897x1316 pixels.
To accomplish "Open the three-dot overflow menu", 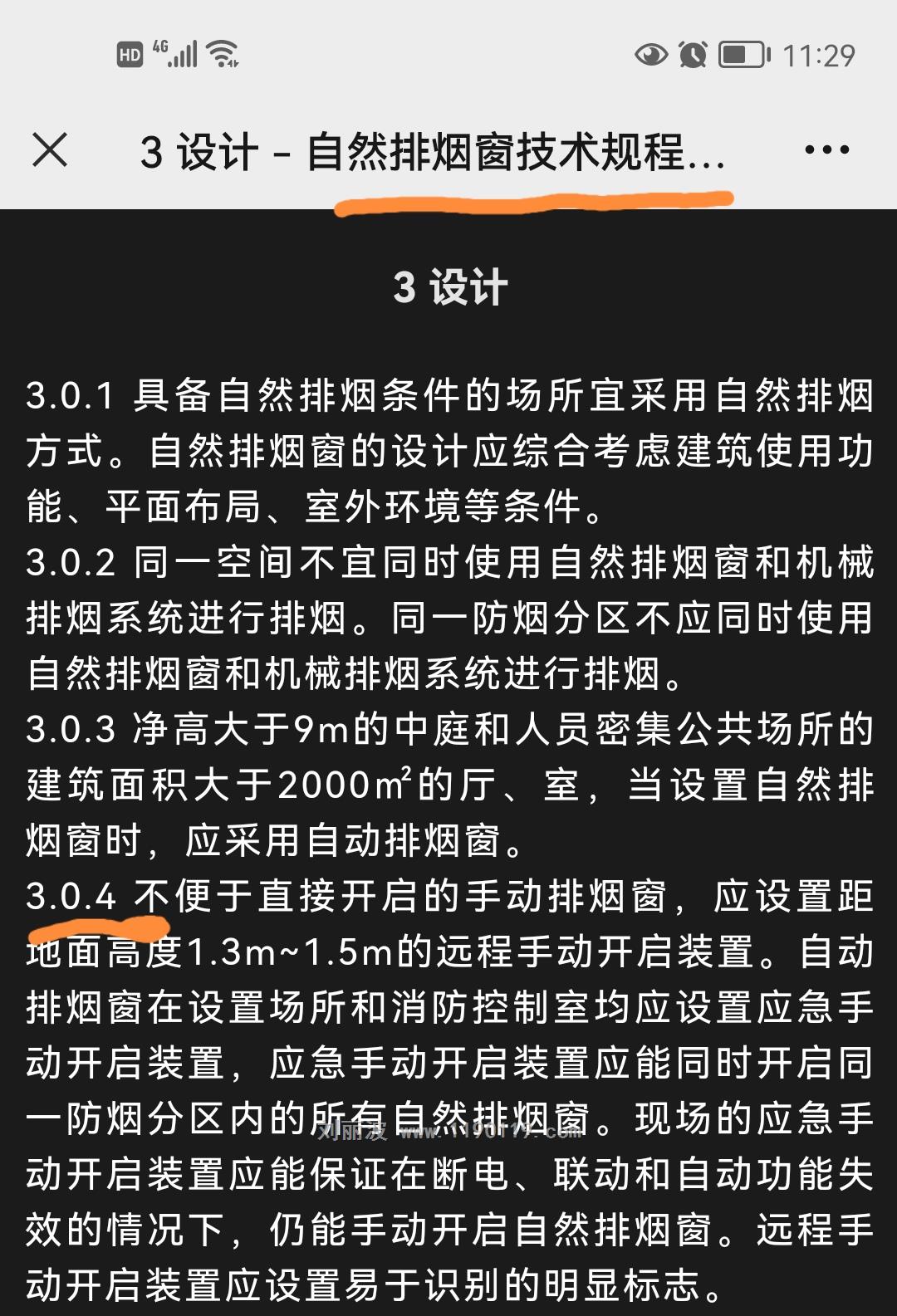I will click(826, 150).
